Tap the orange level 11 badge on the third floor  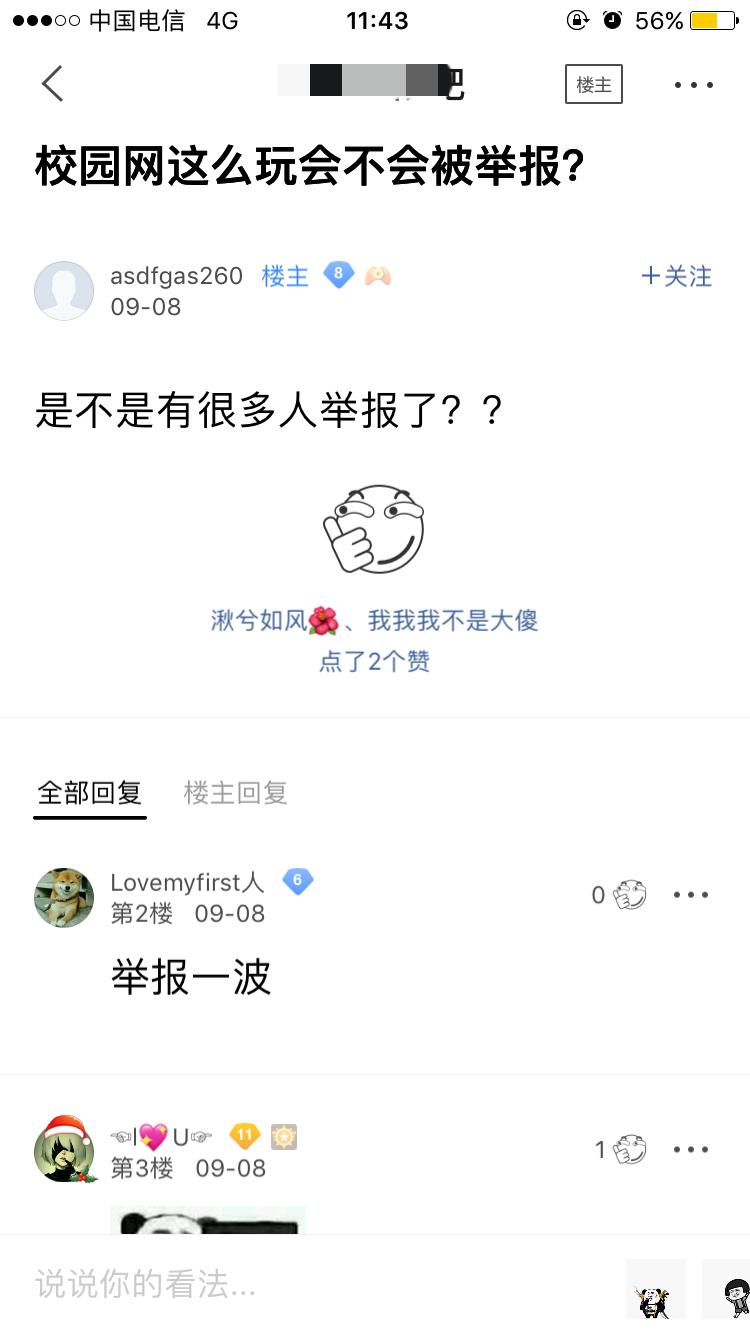tap(244, 1137)
